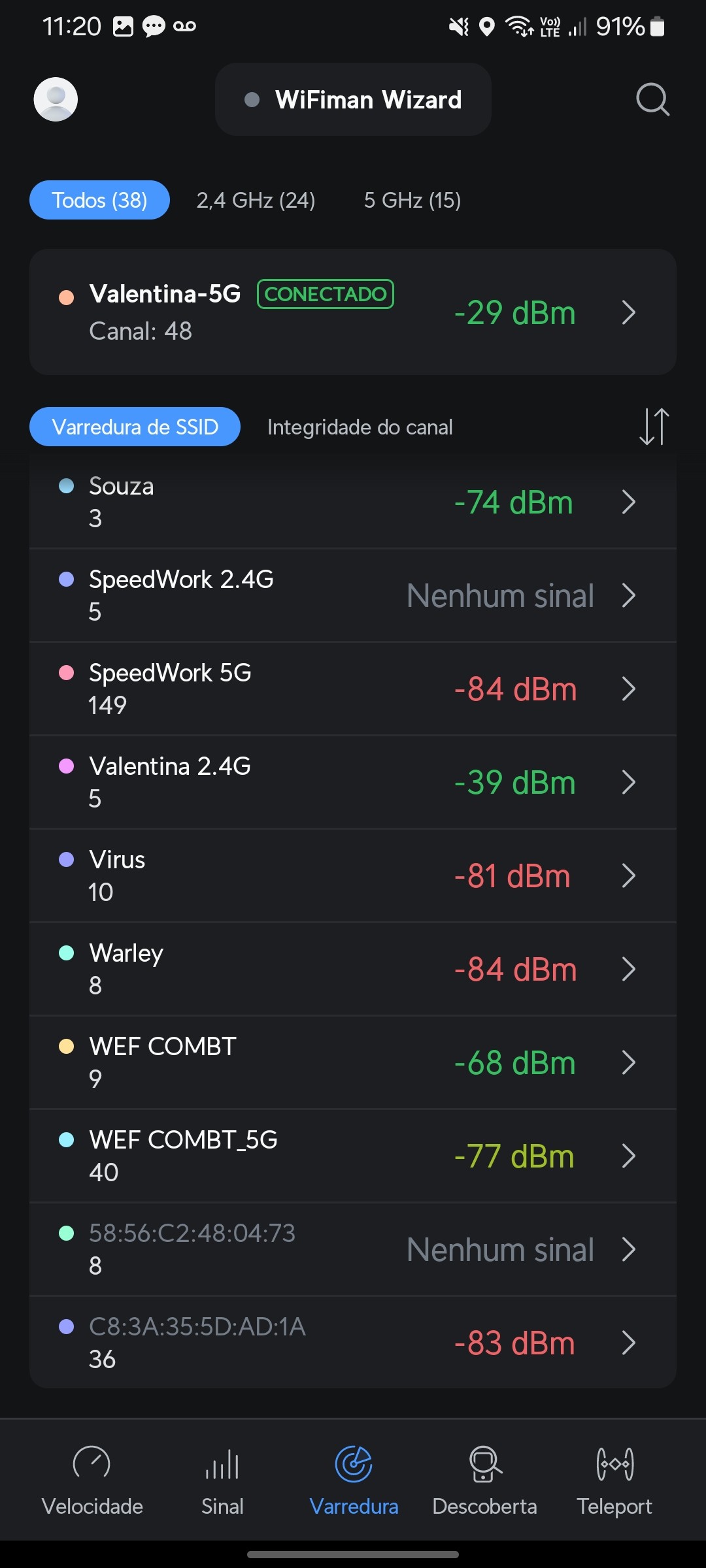This screenshot has width=706, height=1568.
Task: Select the Todos (38) filter
Action: (x=99, y=200)
